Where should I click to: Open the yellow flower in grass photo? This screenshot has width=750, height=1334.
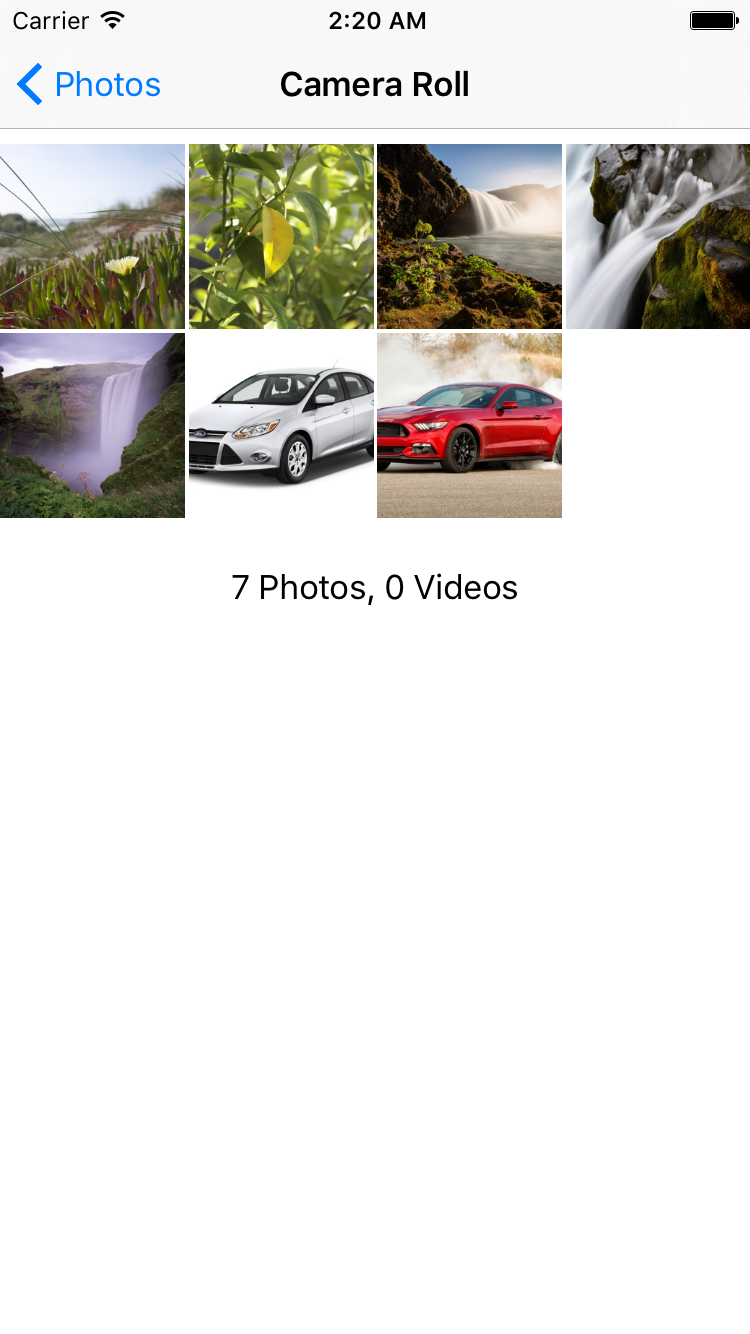tap(92, 236)
